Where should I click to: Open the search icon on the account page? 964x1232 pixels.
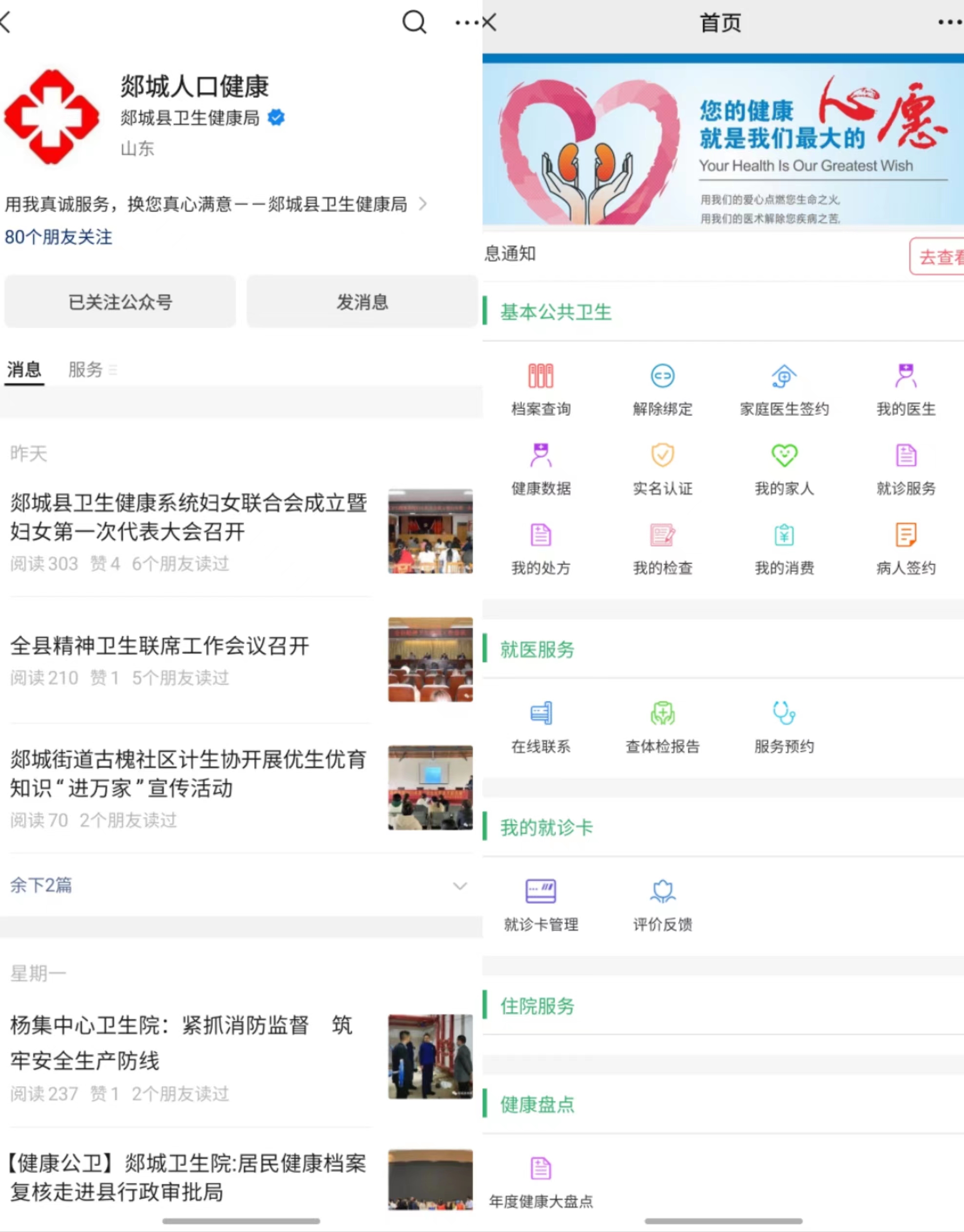[414, 22]
